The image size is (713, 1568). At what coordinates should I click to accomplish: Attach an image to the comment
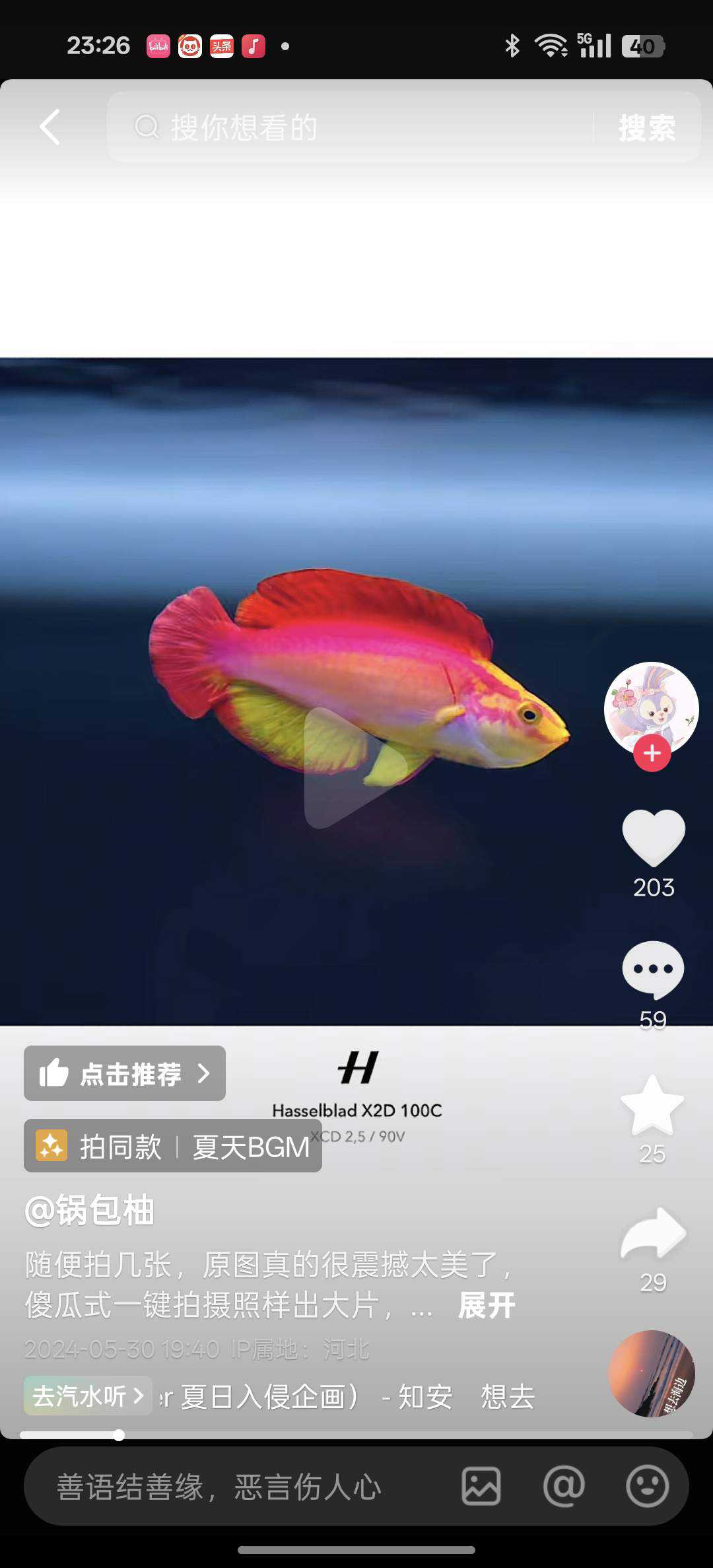(481, 1486)
